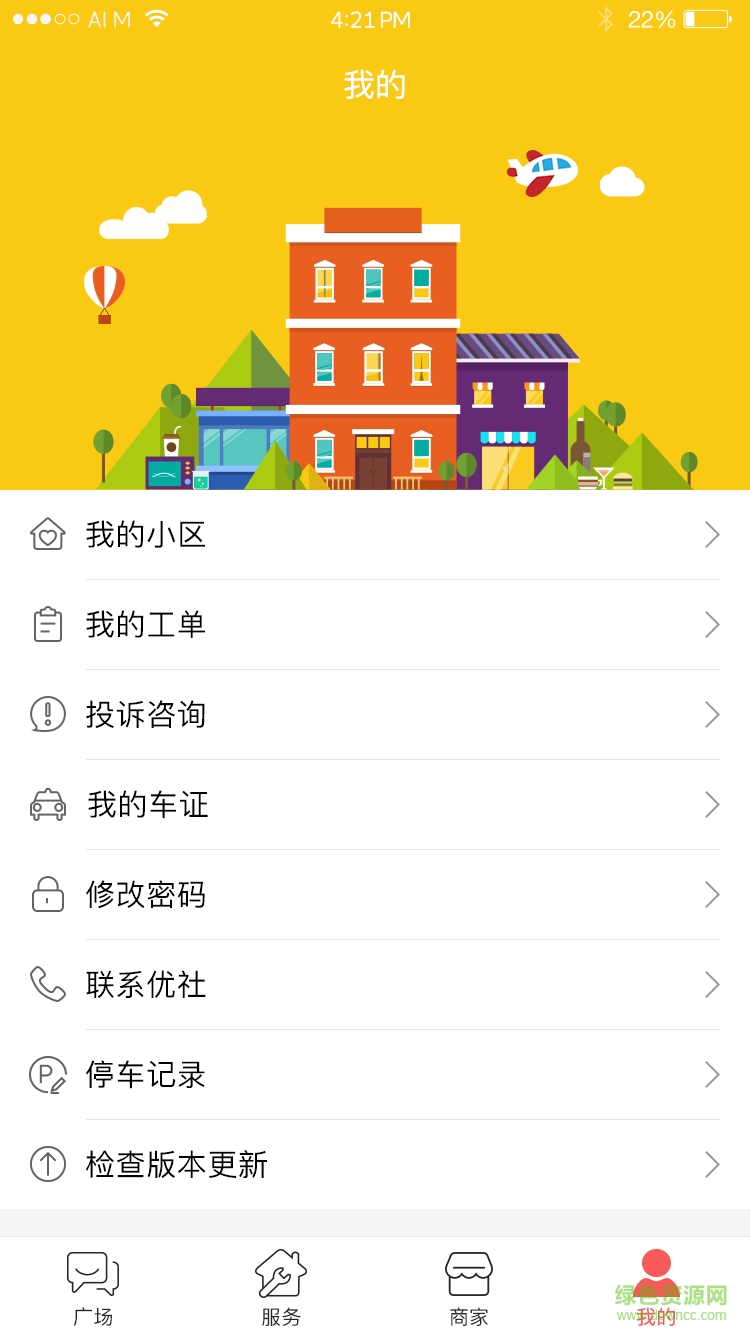Viewport: 750px width, 1334px height.
Task: Switch to the 商家 tab
Action: [468, 1285]
